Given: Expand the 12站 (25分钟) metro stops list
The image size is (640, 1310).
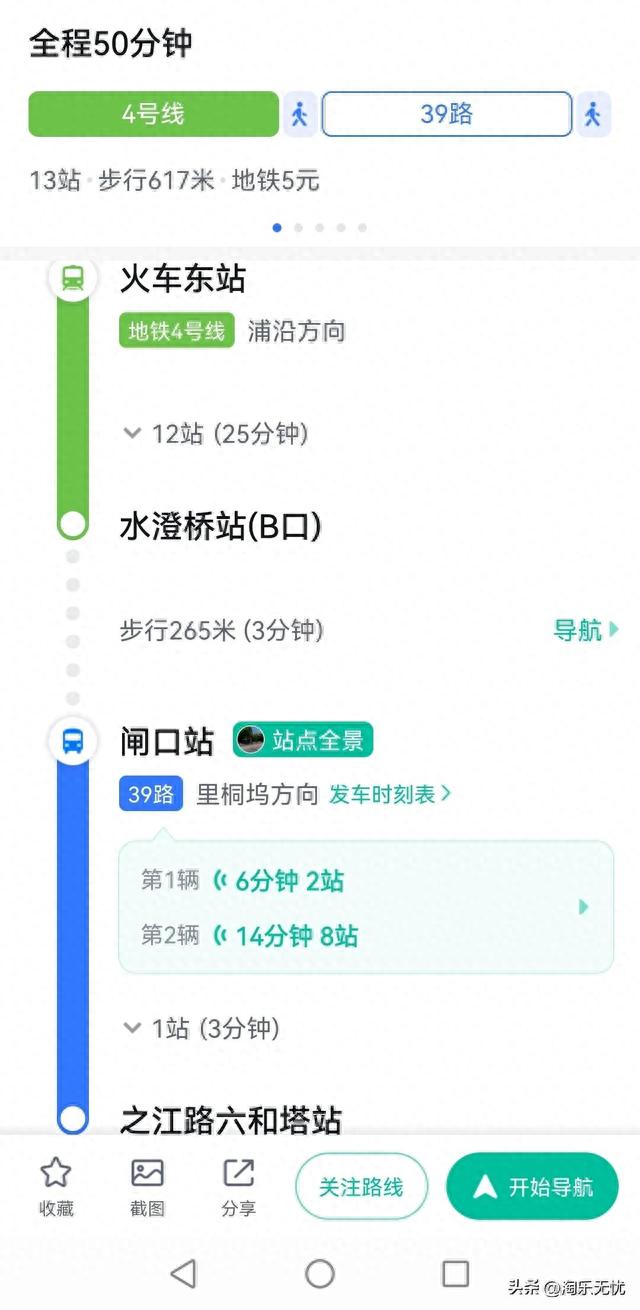Looking at the screenshot, I should (215, 433).
